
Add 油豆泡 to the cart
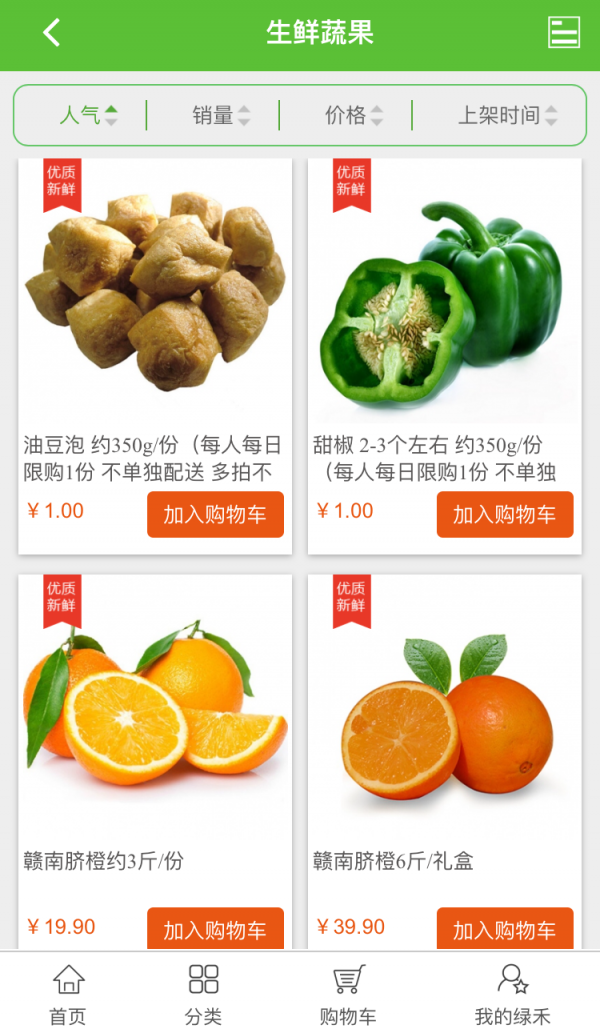(215, 514)
